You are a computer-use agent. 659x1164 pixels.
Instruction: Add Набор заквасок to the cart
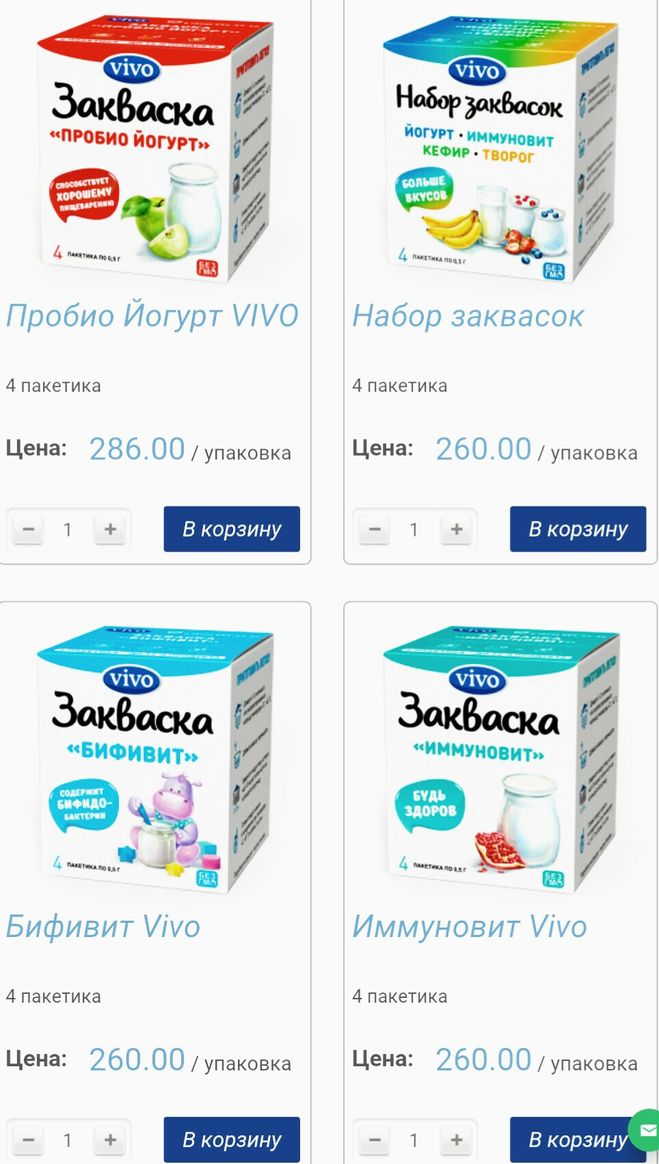[x=577, y=529]
